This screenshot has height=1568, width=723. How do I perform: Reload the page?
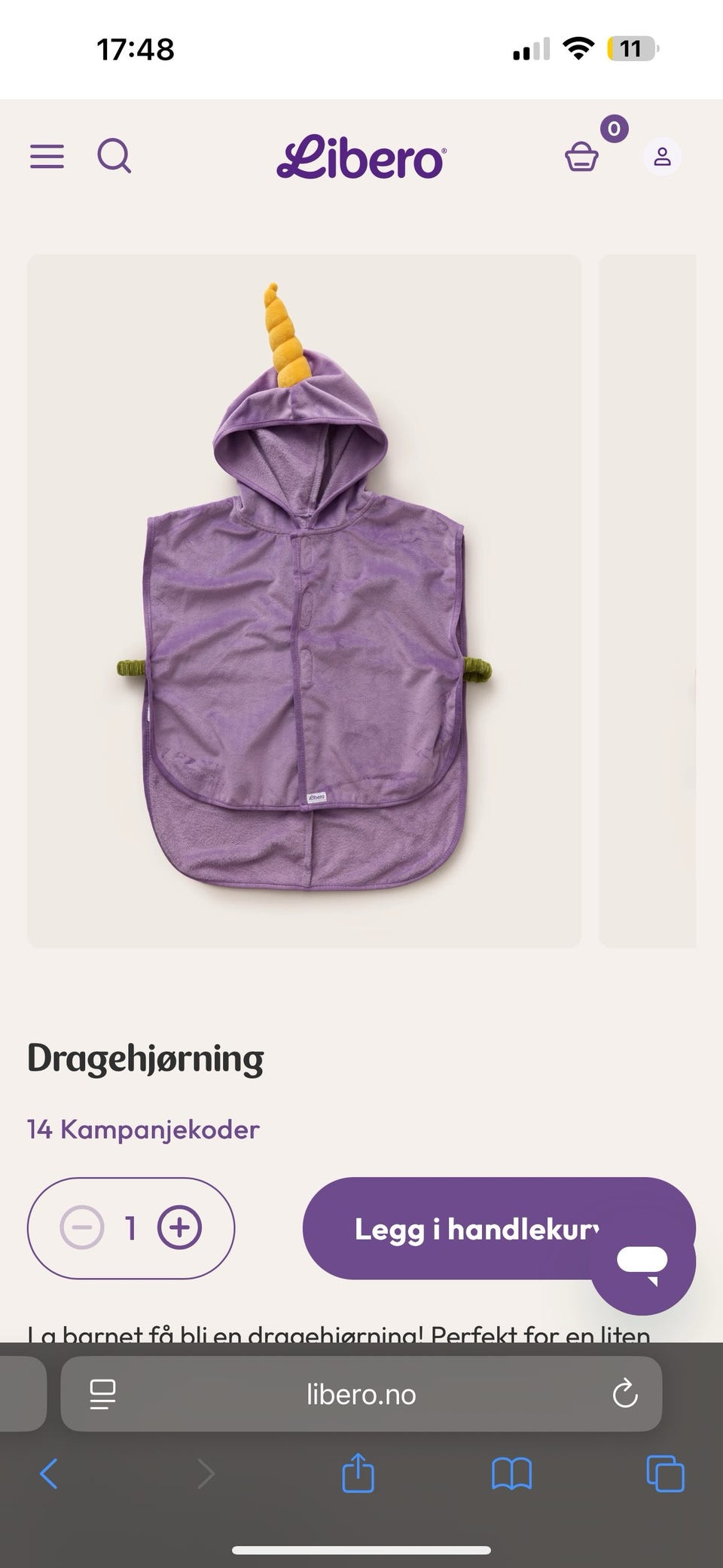[625, 1394]
